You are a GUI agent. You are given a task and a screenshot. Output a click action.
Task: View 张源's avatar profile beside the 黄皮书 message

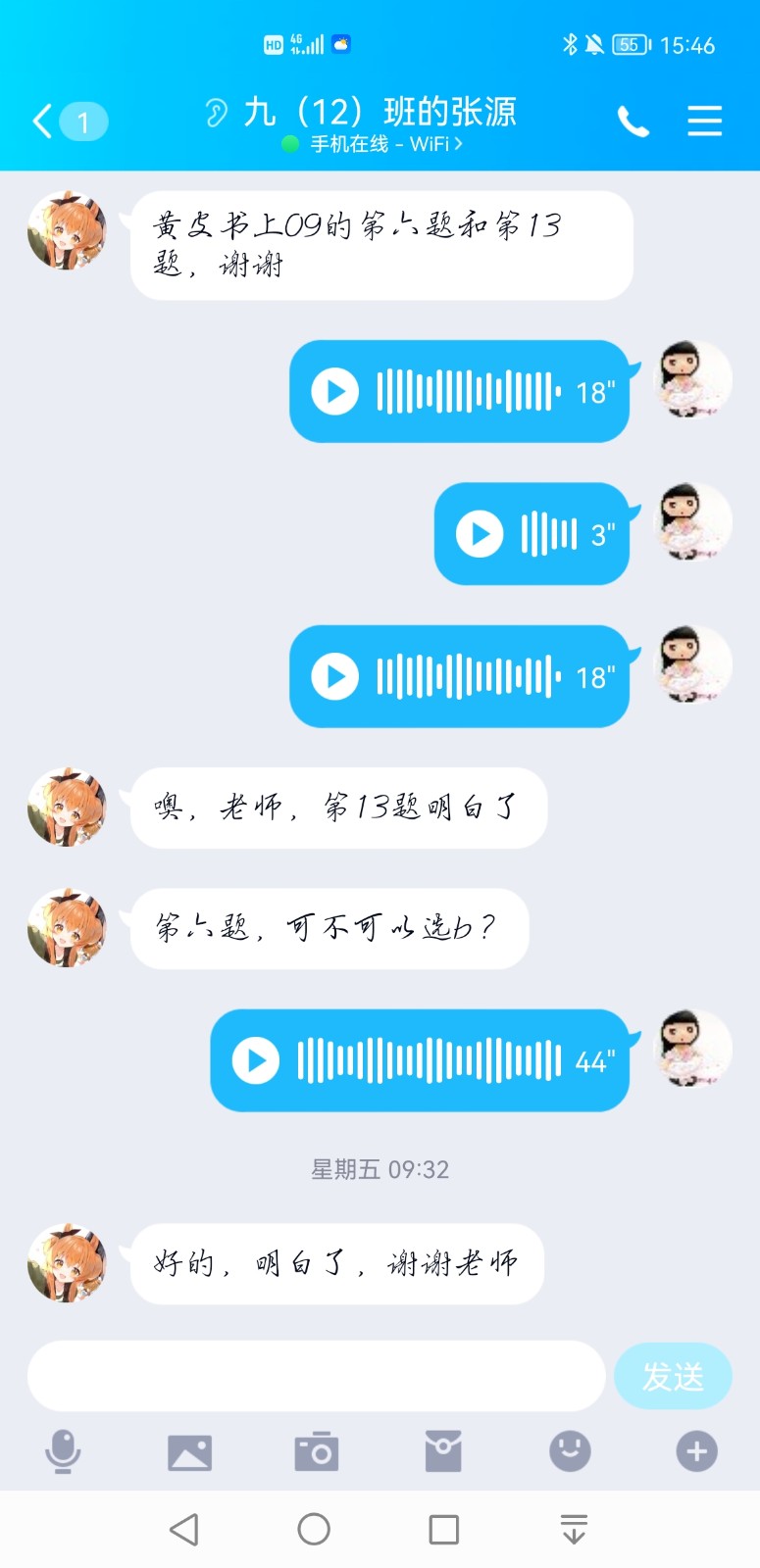coord(67,231)
